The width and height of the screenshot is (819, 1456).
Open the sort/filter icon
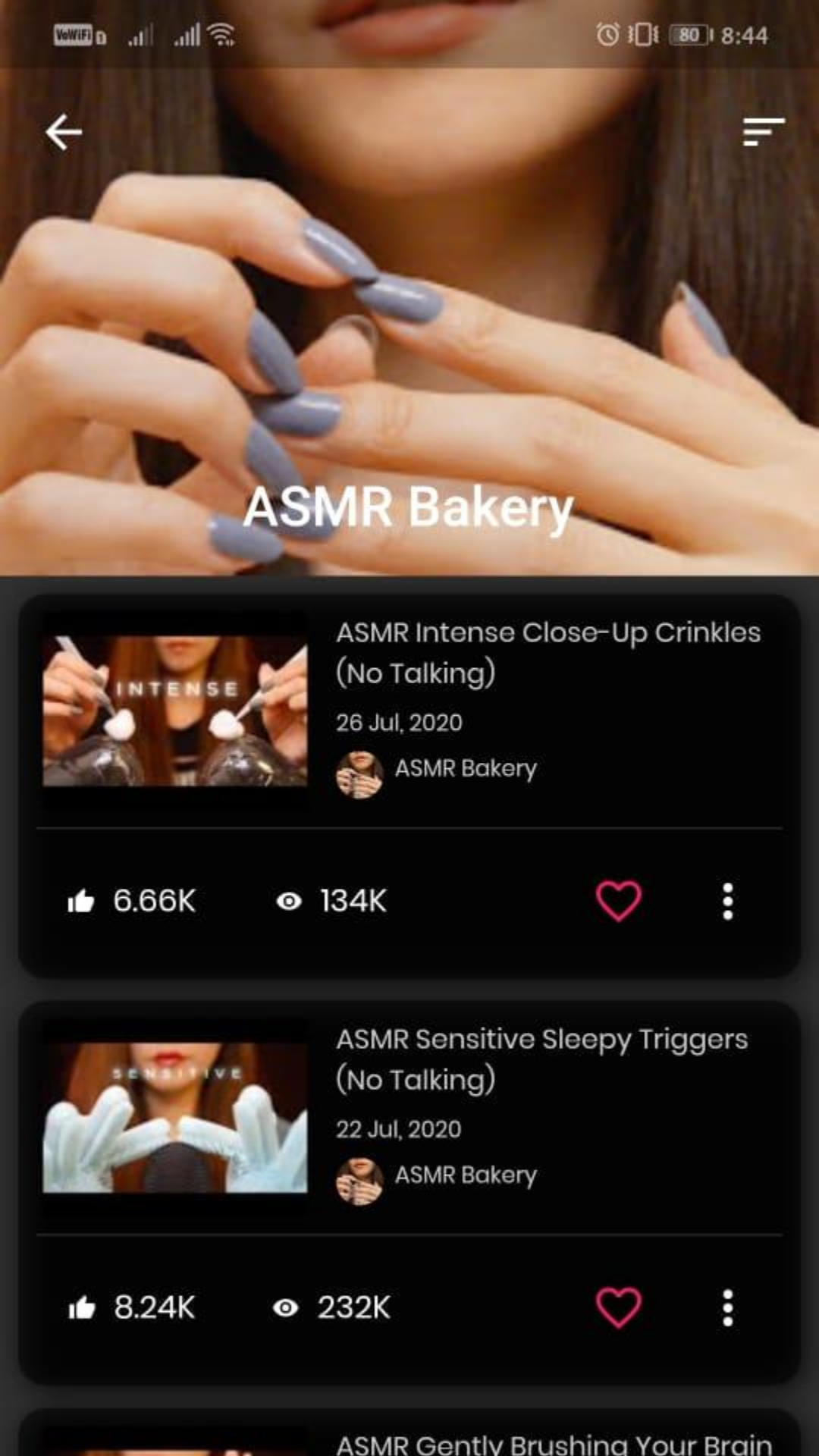coord(763,132)
